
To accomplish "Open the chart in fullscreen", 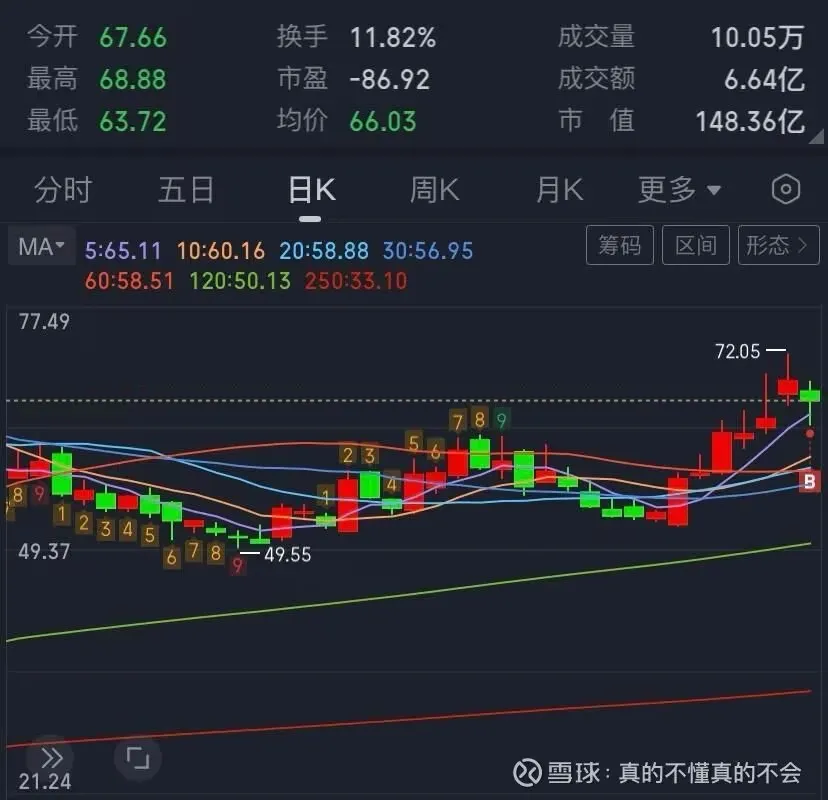I will pos(138,757).
